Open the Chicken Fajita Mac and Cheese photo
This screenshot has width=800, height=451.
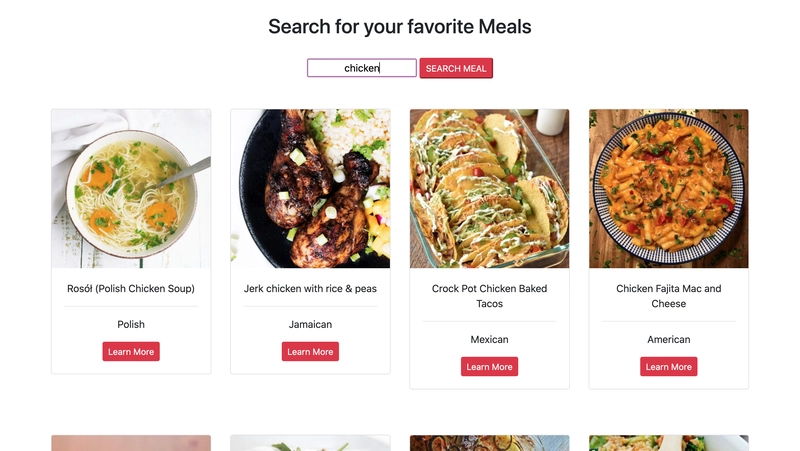pyautogui.click(x=668, y=189)
